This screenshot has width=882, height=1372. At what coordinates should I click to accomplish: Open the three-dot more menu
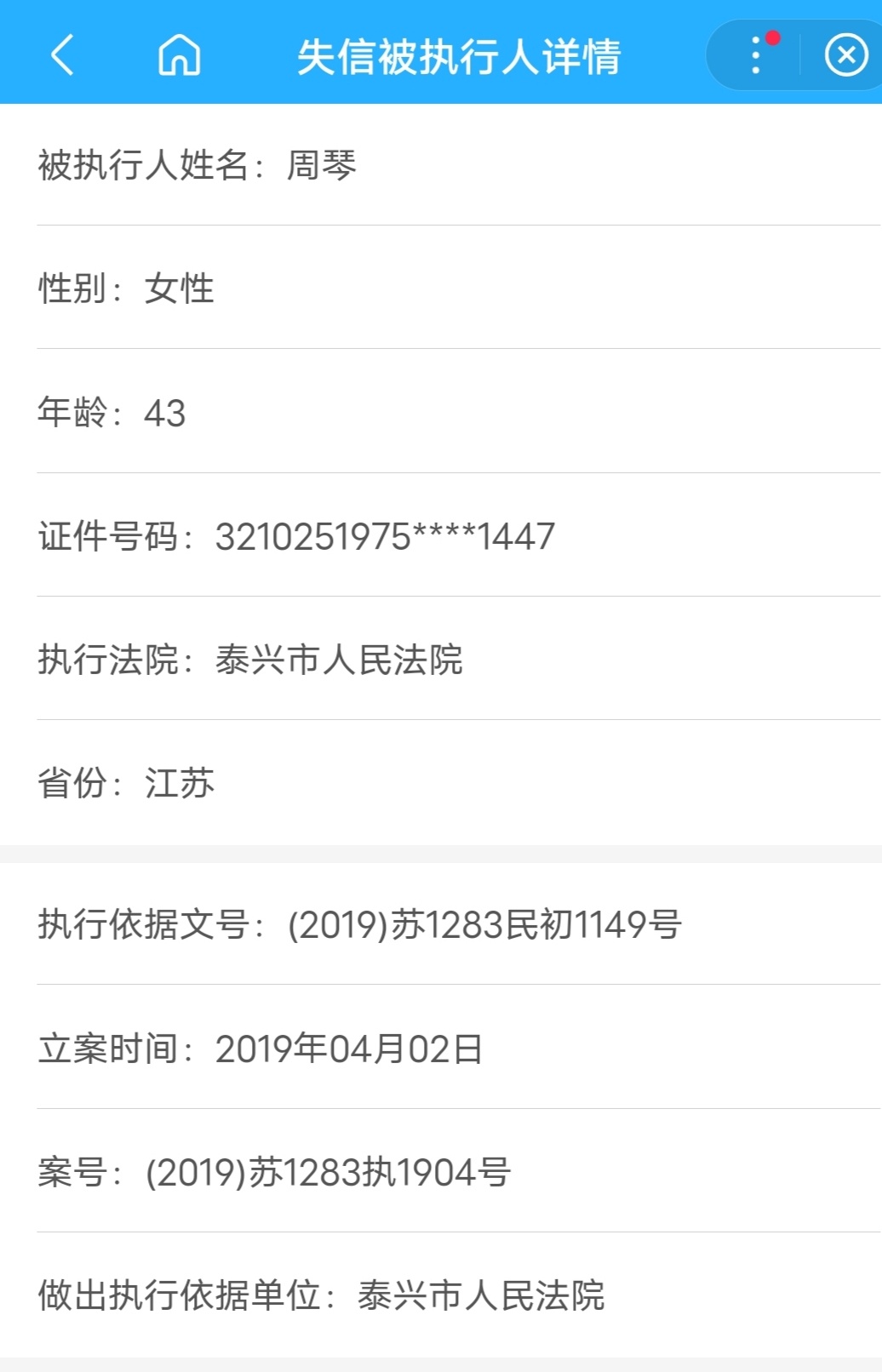(x=756, y=55)
